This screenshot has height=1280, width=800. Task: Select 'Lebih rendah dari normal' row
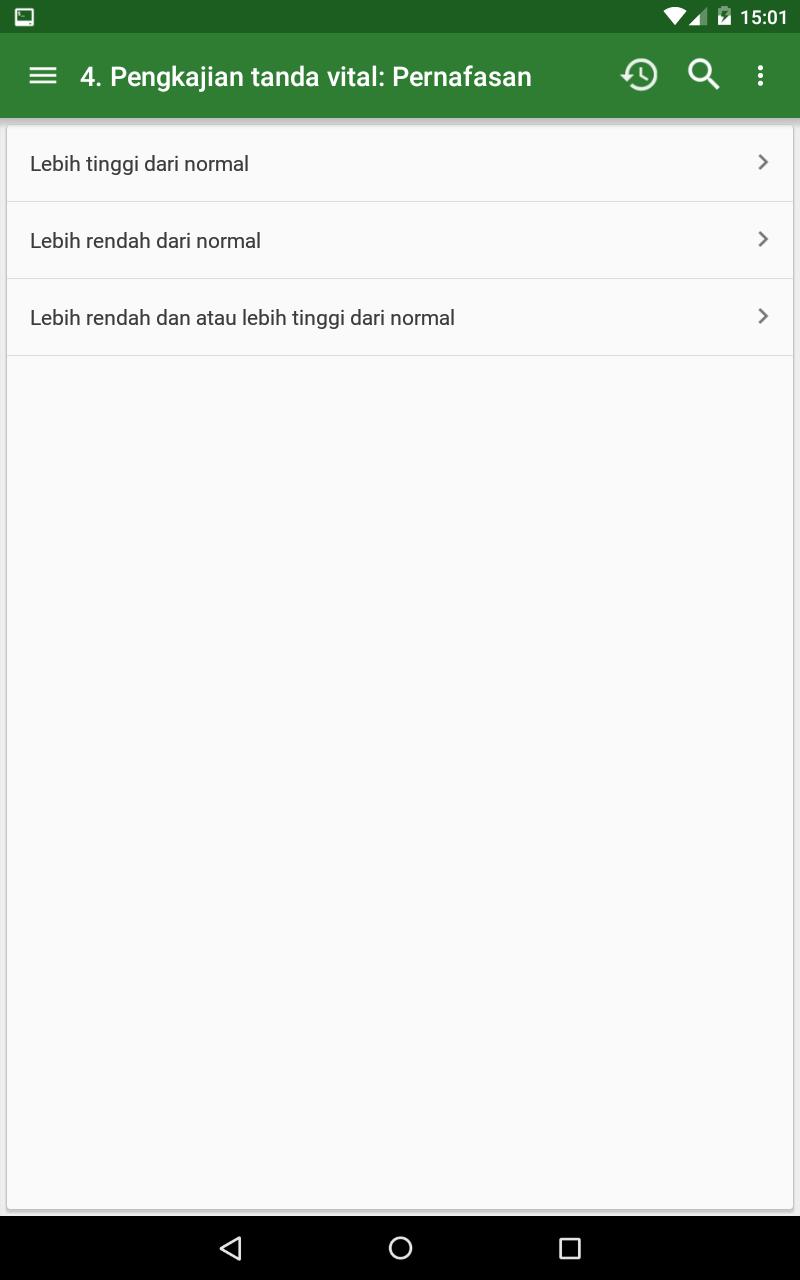pos(399,241)
